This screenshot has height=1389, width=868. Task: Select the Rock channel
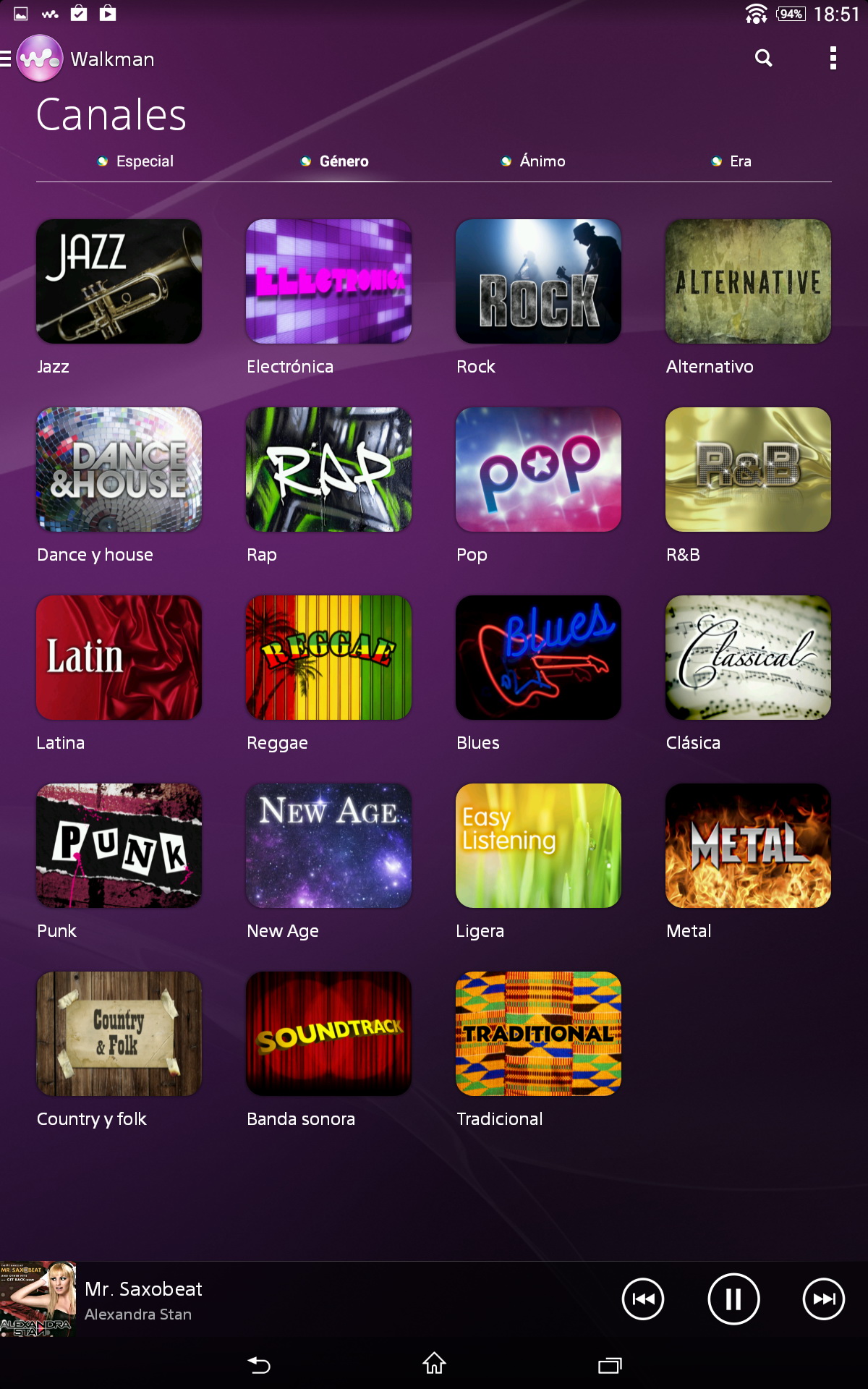tap(538, 281)
